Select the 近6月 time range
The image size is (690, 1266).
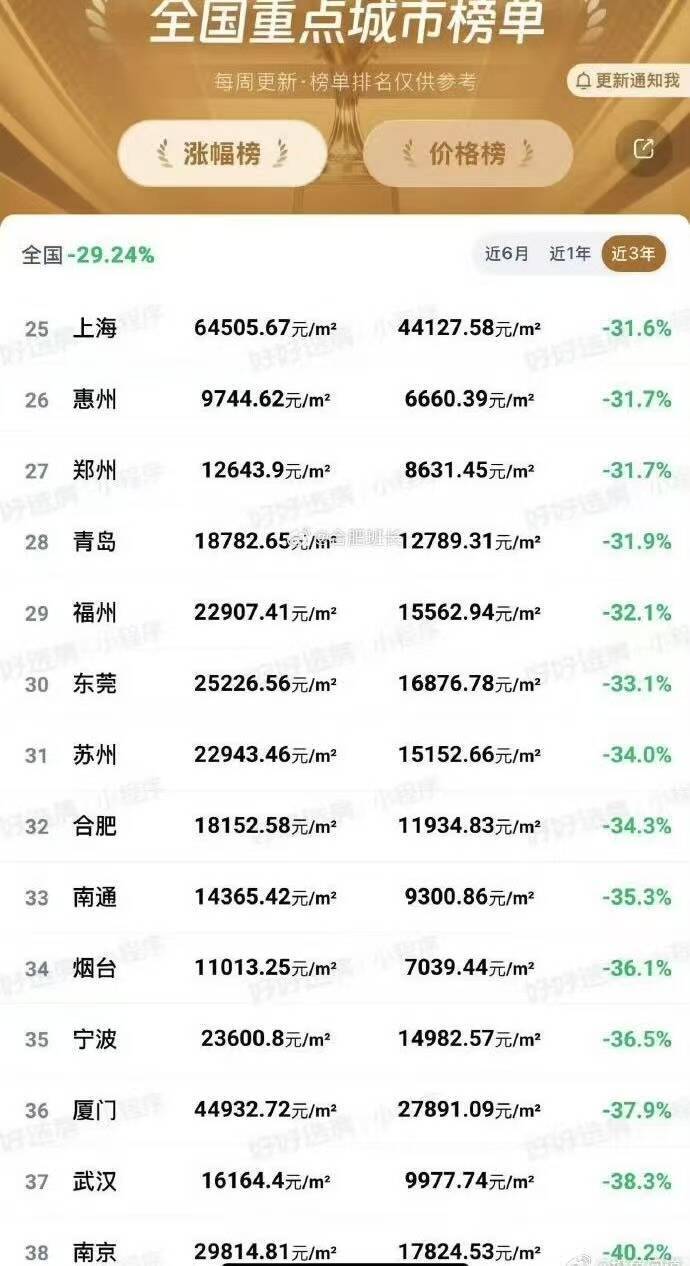coord(506,253)
